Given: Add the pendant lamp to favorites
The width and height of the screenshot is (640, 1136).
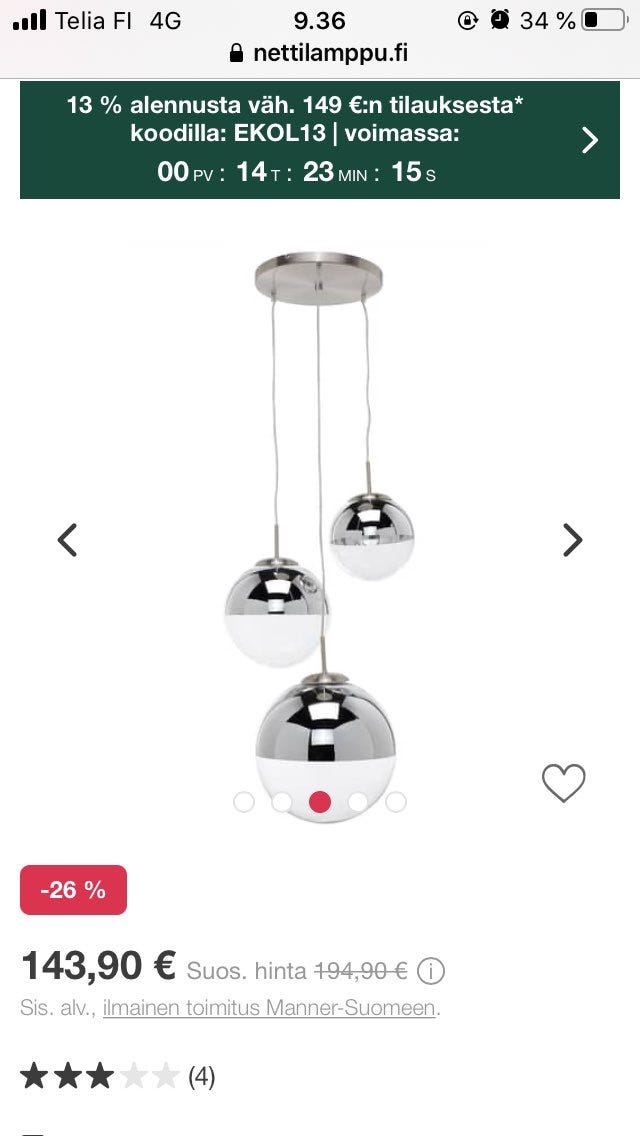Looking at the screenshot, I should click(563, 783).
